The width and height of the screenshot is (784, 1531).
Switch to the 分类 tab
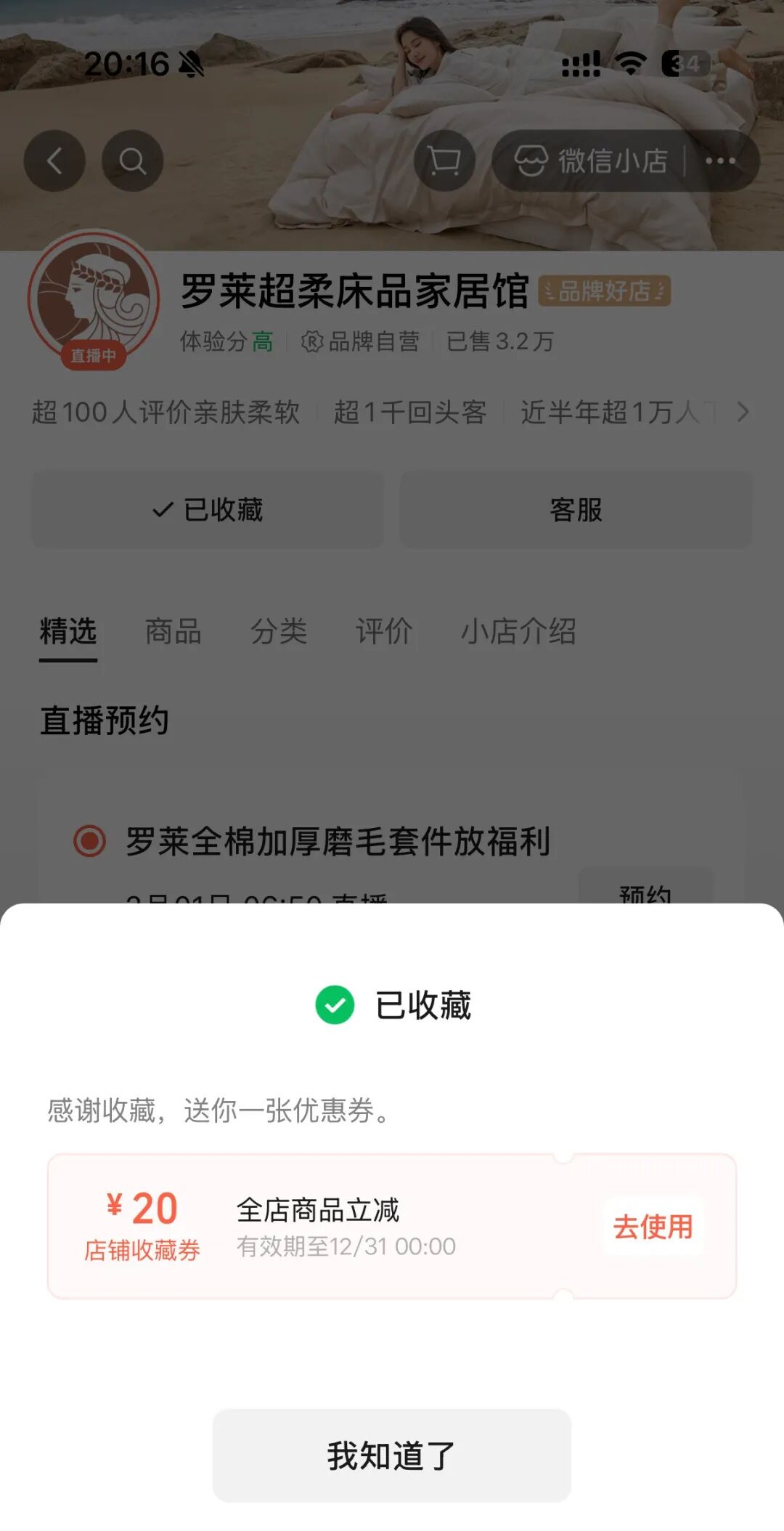(x=279, y=631)
